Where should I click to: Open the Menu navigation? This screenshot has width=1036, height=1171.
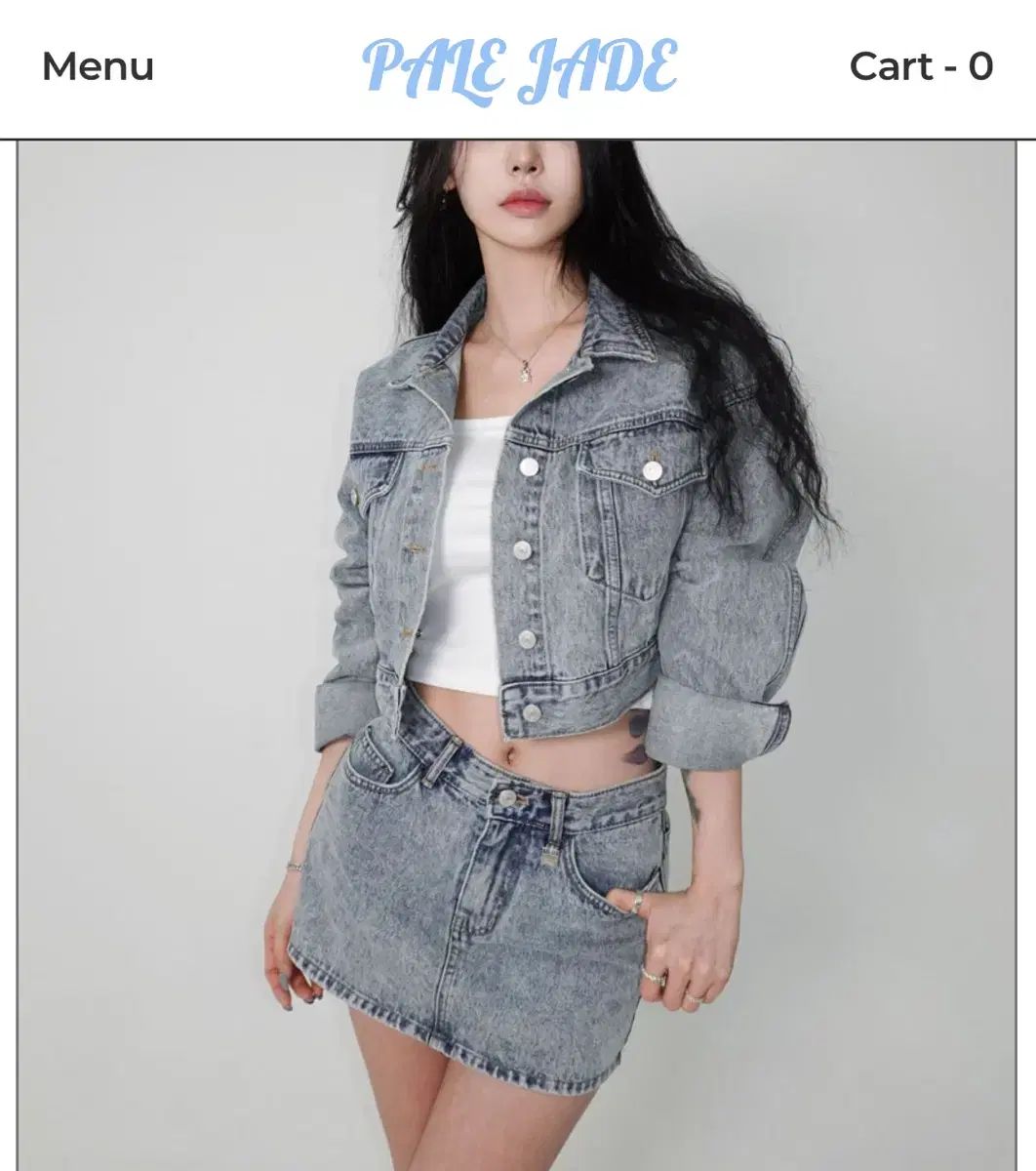point(98,66)
